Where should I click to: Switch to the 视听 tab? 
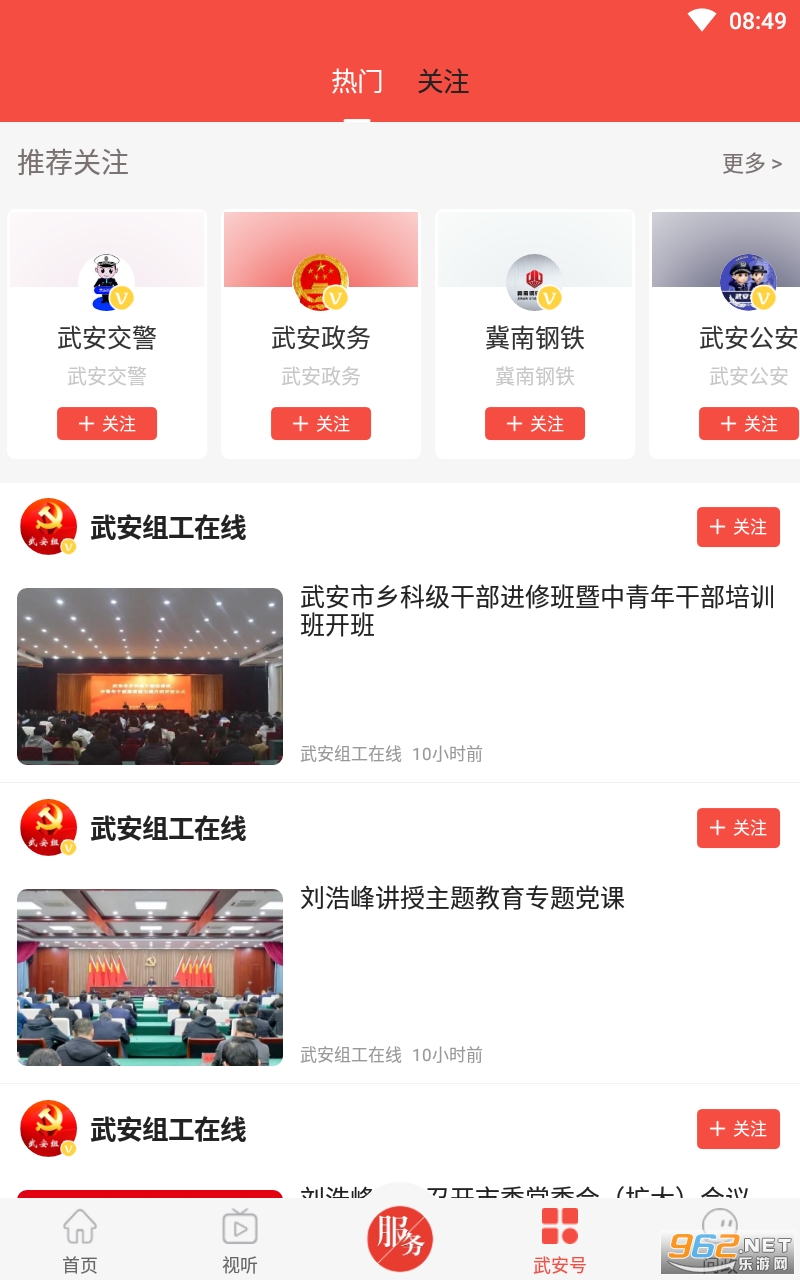(240, 1240)
